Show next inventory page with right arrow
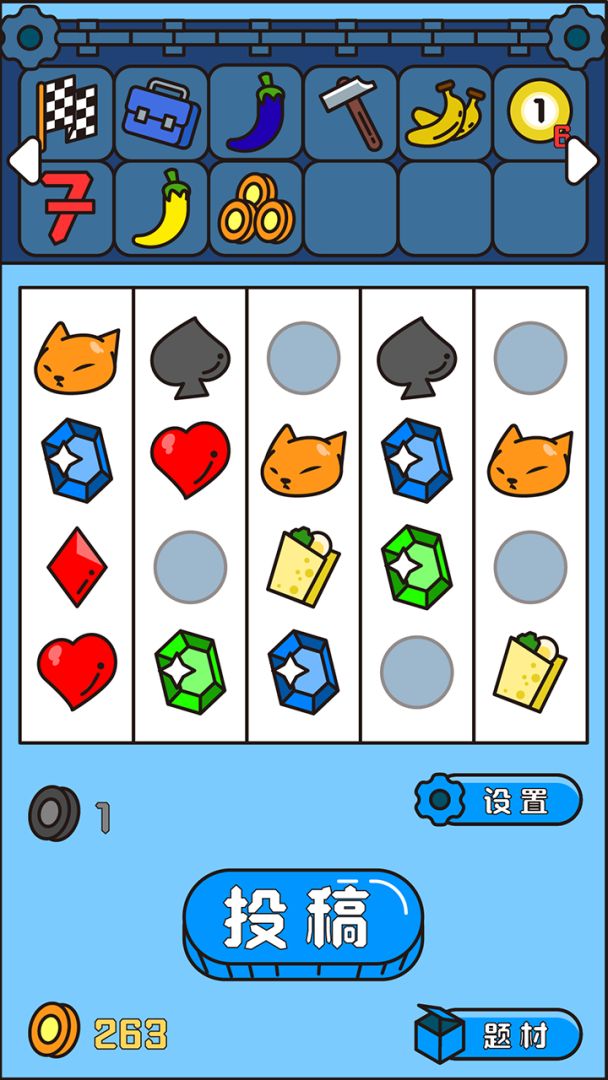Screen dimensions: 608x1080 [583, 160]
